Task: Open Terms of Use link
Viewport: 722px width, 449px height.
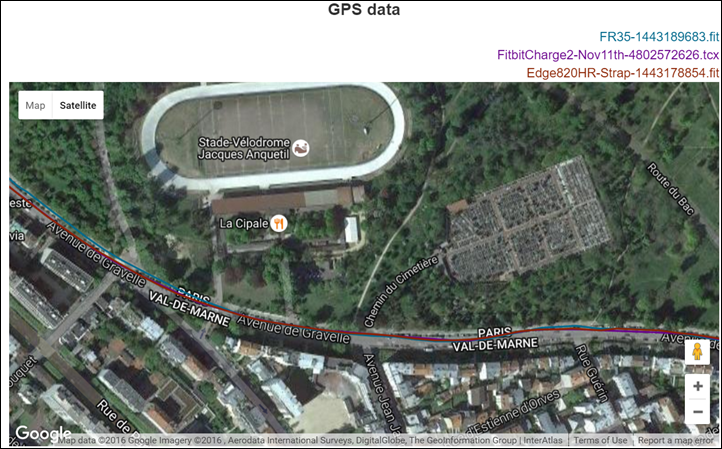Action: (601, 440)
